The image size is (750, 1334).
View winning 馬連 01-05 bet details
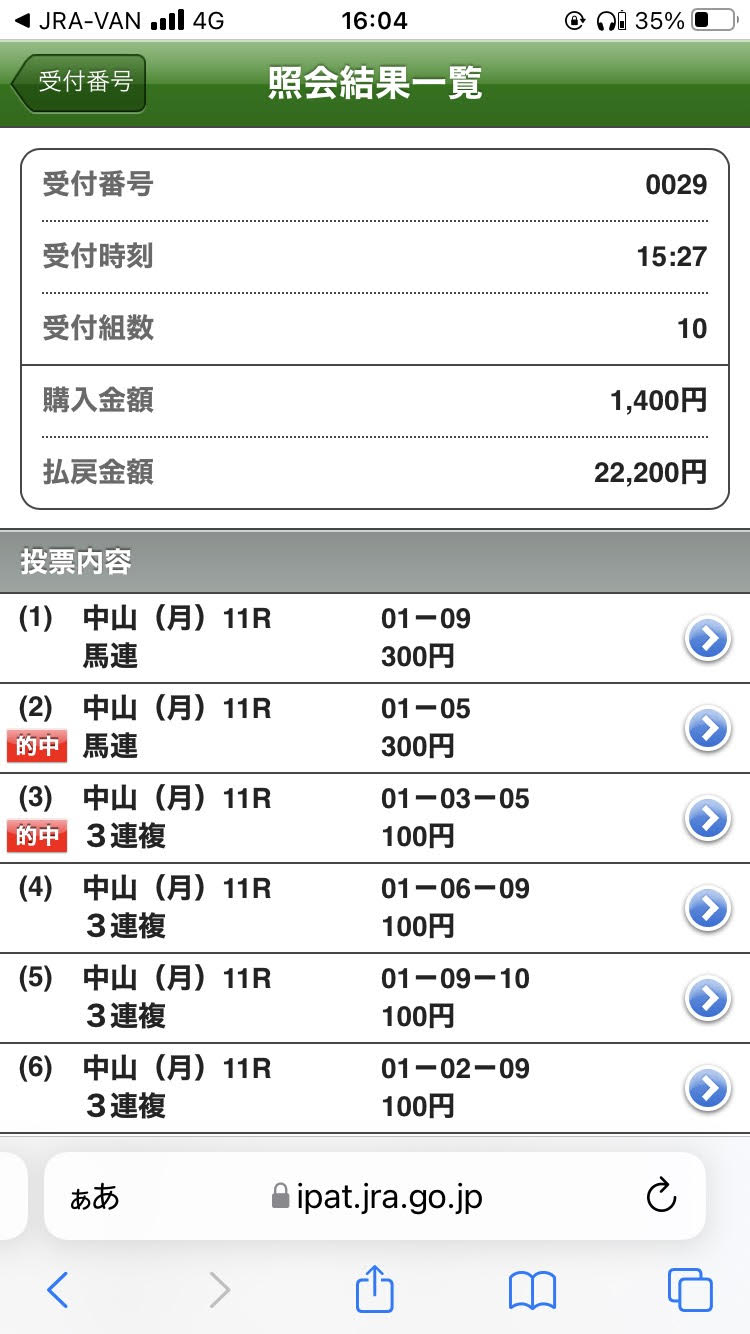pyautogui.click(x=708, y=729)
